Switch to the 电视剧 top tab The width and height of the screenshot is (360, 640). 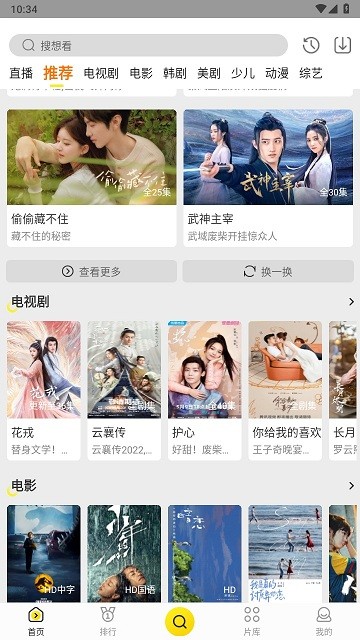pyautogui.click(x=101, y=73)
